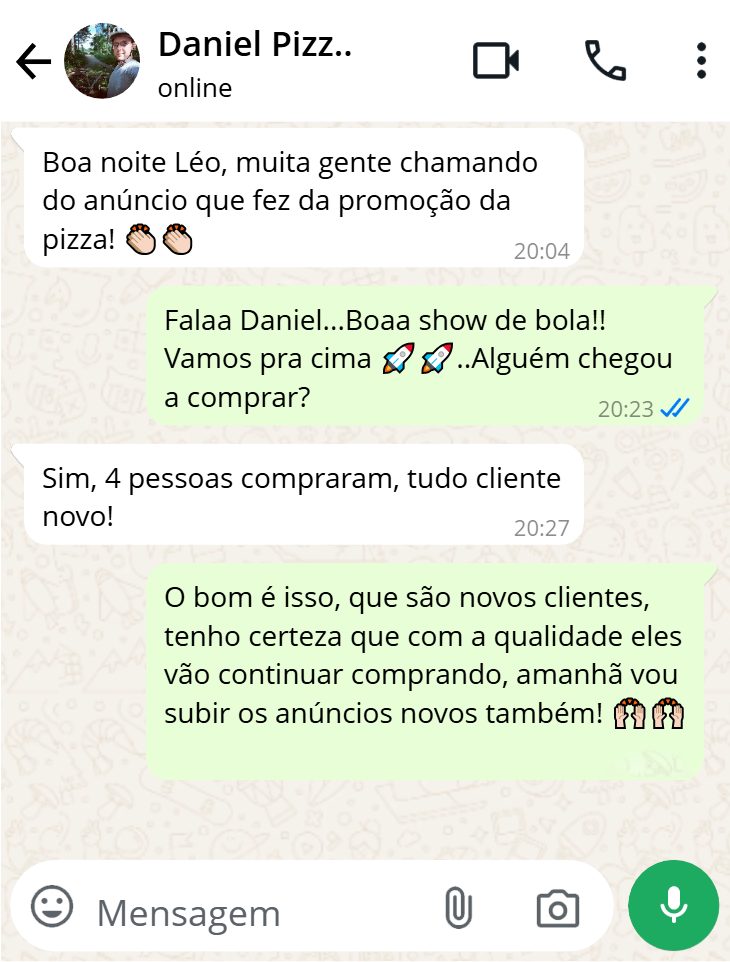The image size is (730, 962).
Task: Attach a file with the paperclip
Action: click(x=458, y=908)
